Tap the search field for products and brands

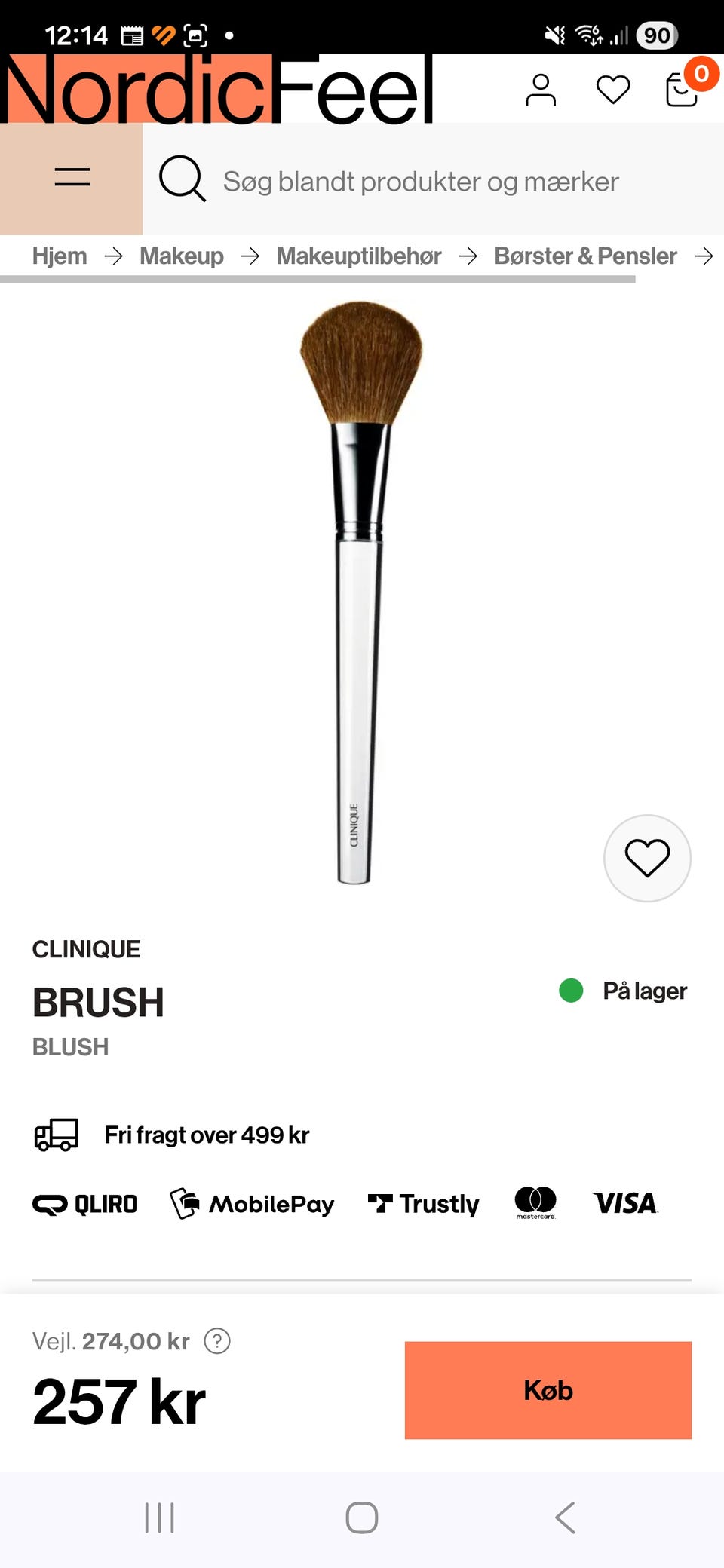coord(421,182)
